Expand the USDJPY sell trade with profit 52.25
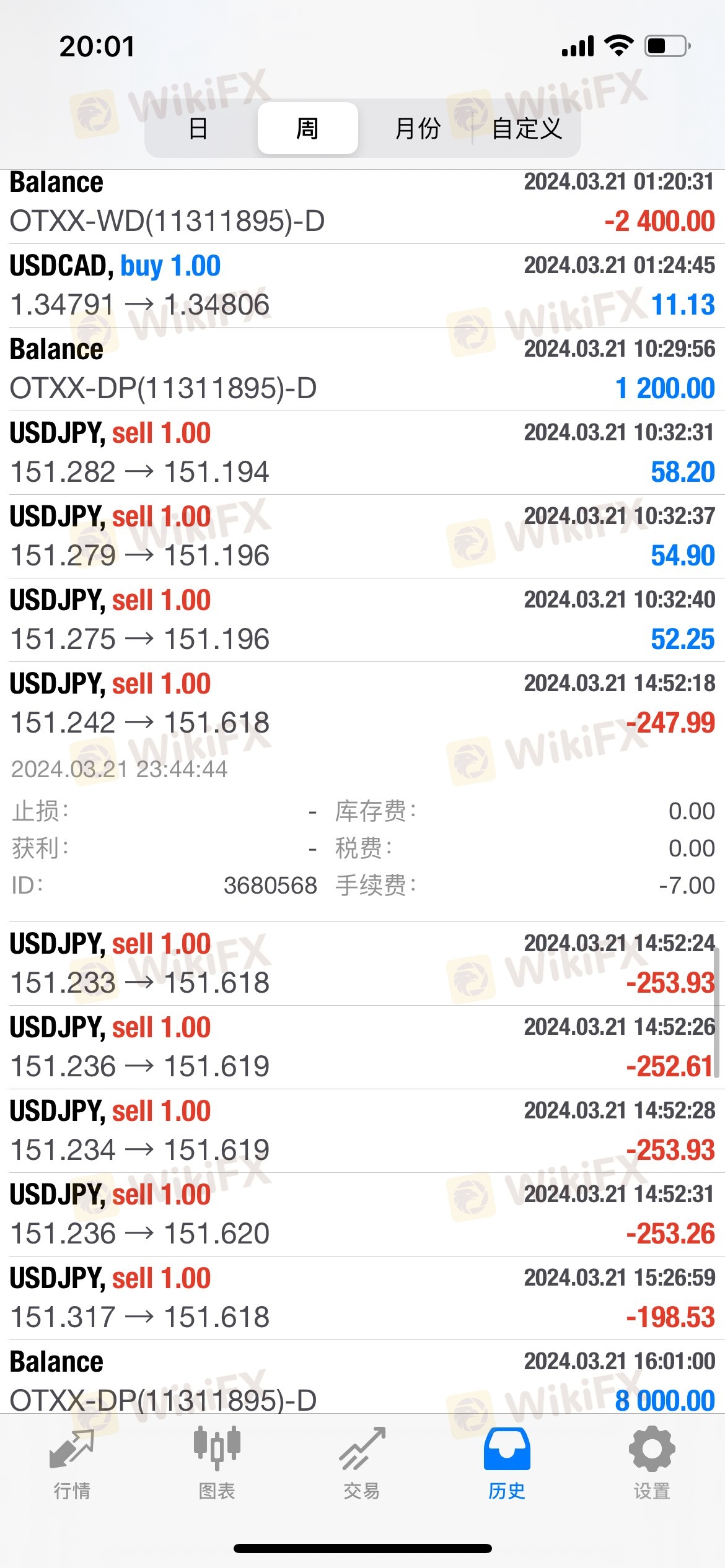 coord(362,620)
